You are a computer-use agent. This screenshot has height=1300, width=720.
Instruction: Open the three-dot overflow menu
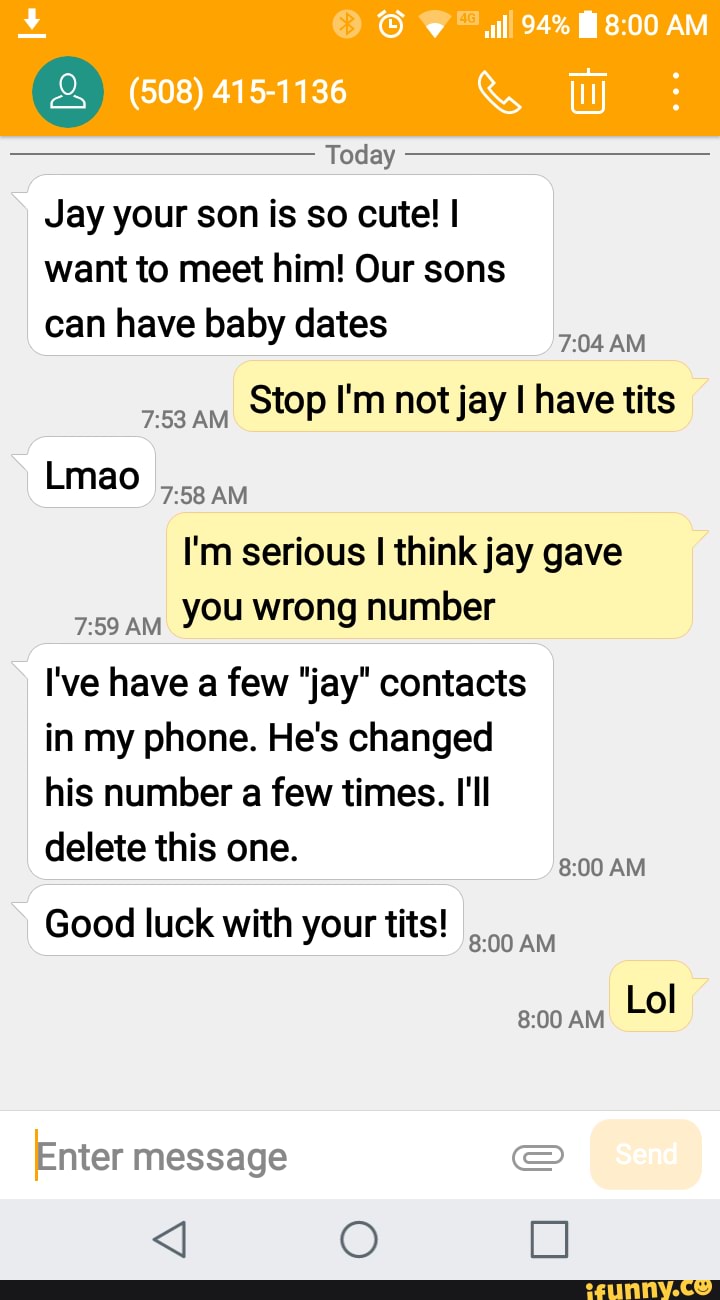pyautogui.click(x=675, y=92)
